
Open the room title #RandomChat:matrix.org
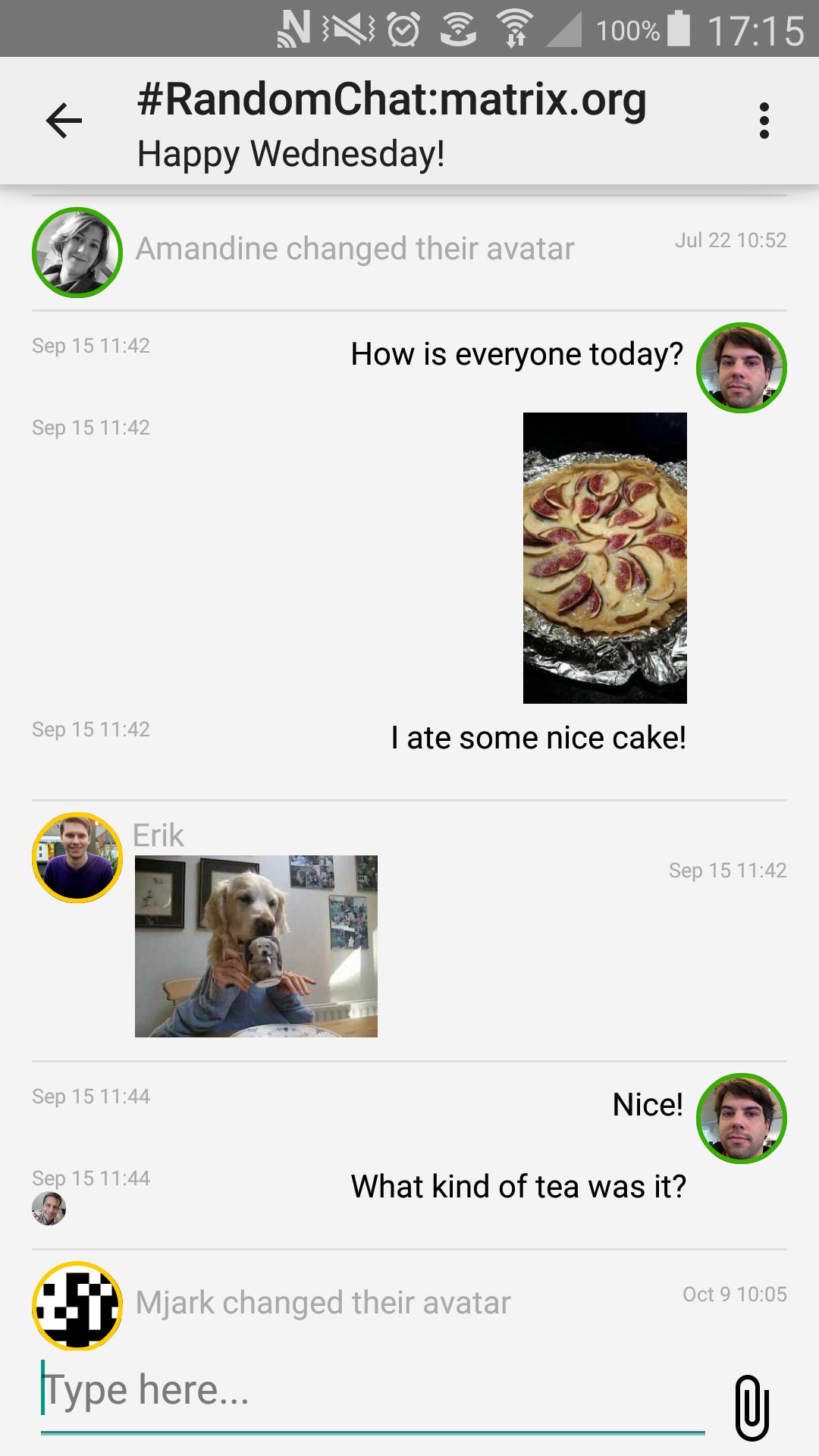391,99
